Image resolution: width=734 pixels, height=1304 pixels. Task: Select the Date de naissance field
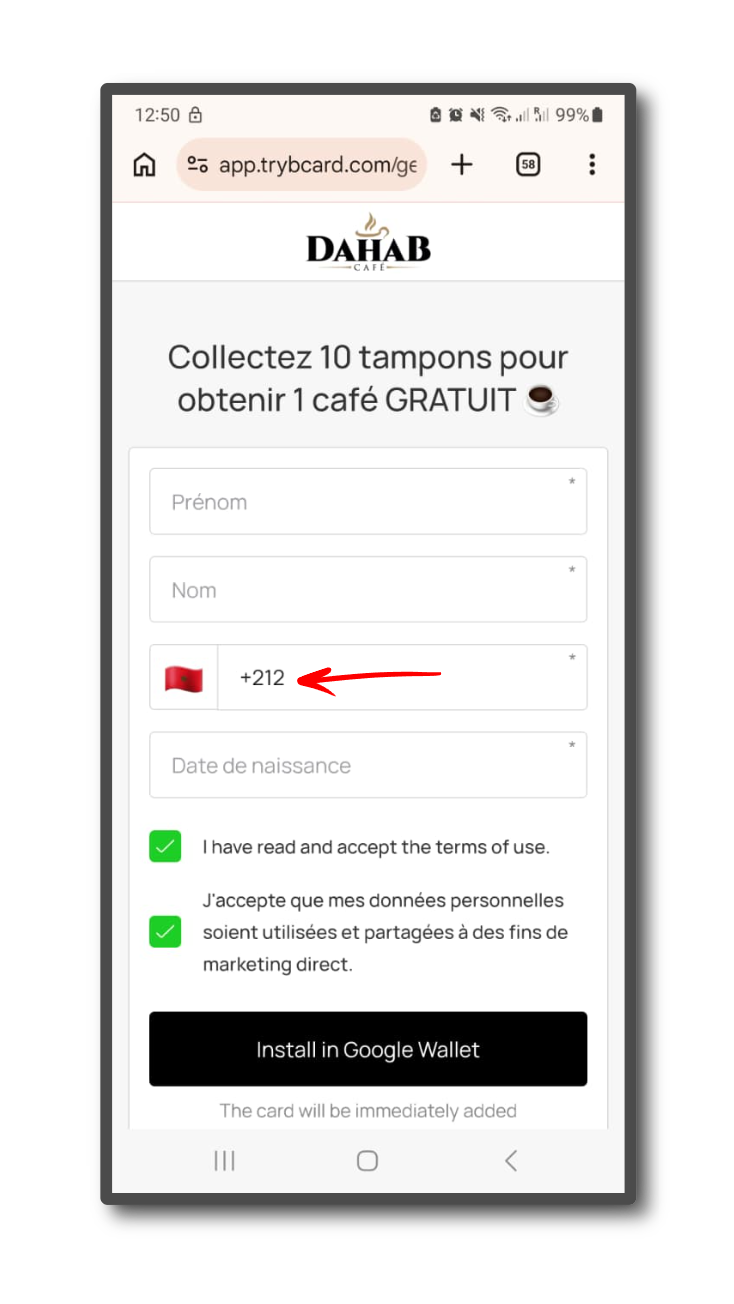367,766
